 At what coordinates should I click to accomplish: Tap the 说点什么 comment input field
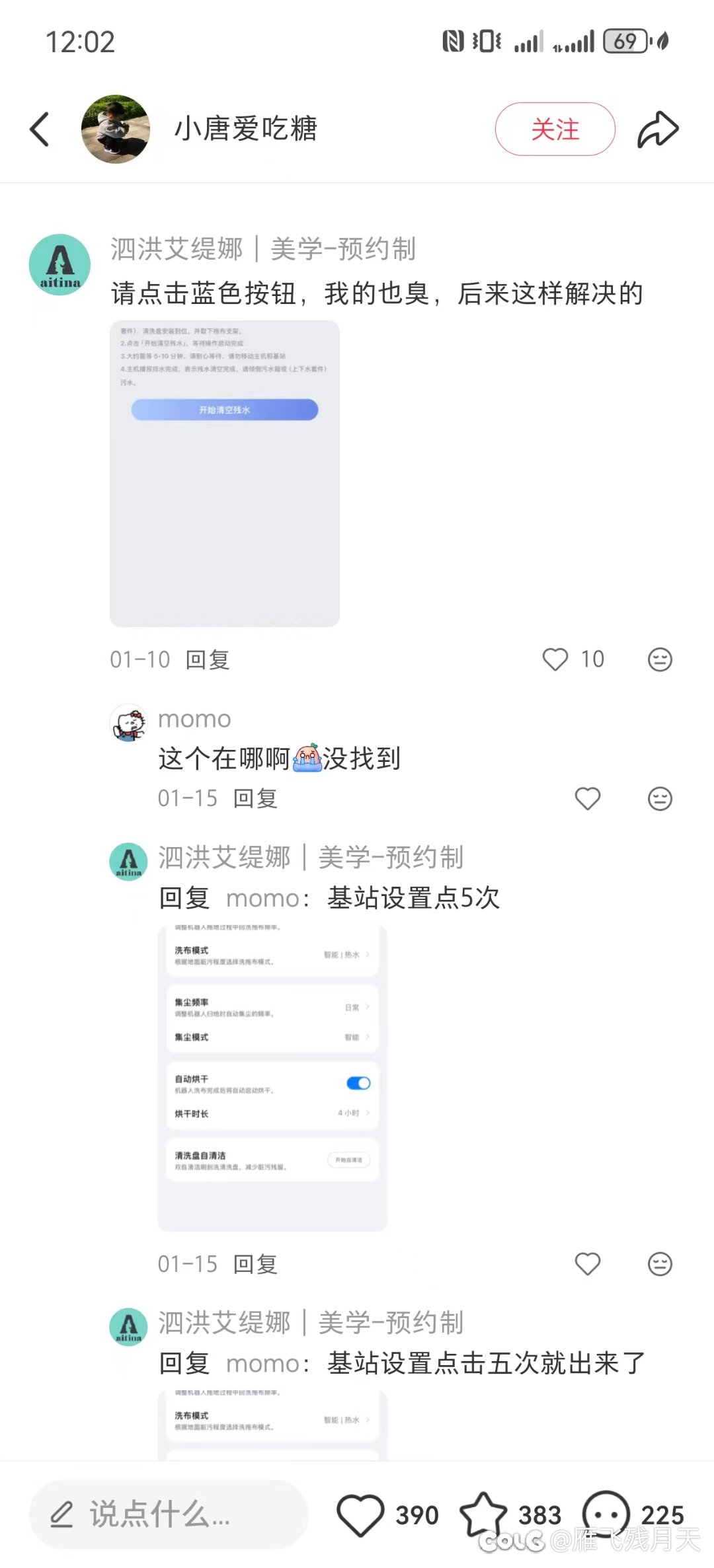tap(169, 1514)
